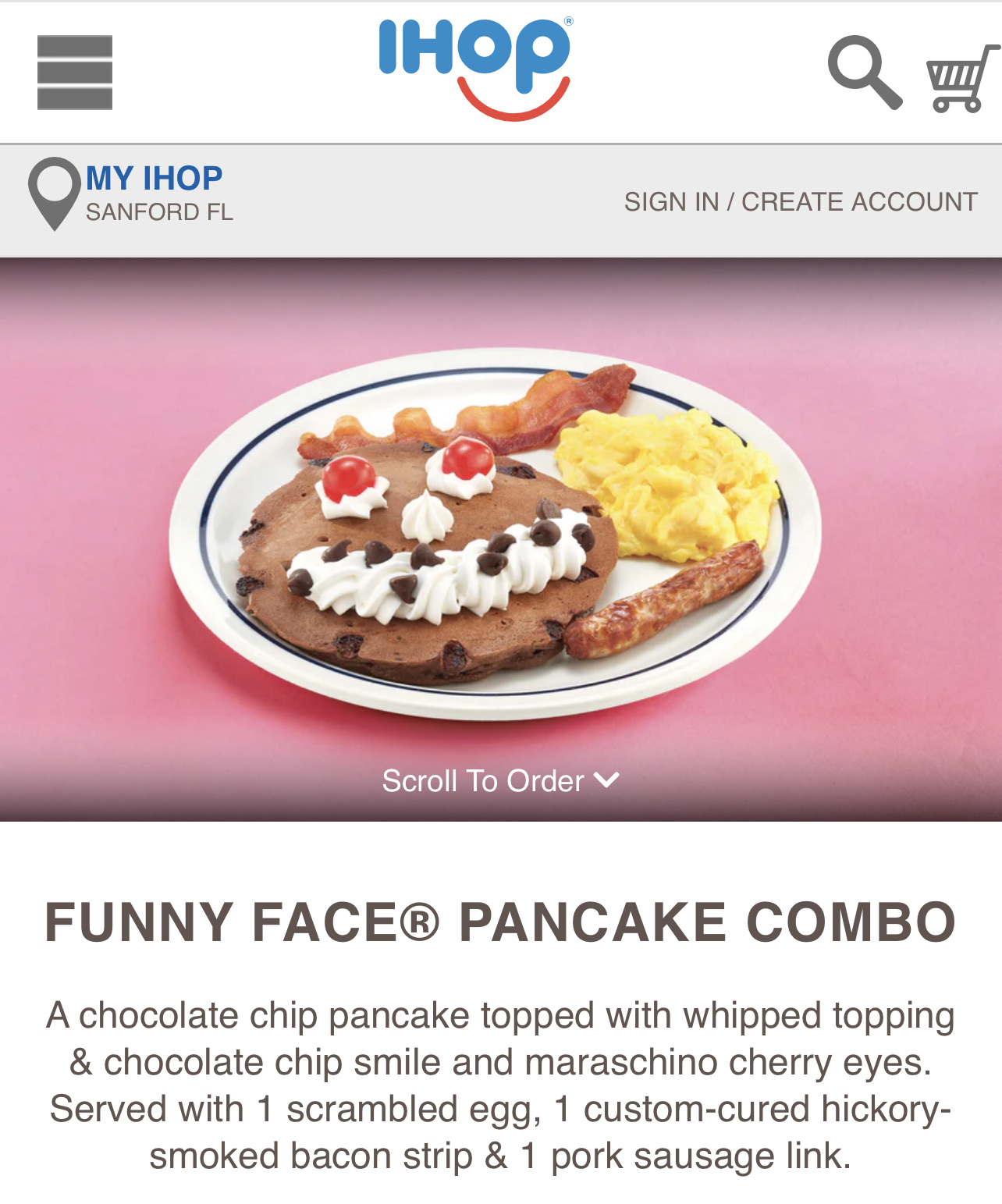
Task: Open Sign In / Create Account
Action: pos(800,201)
